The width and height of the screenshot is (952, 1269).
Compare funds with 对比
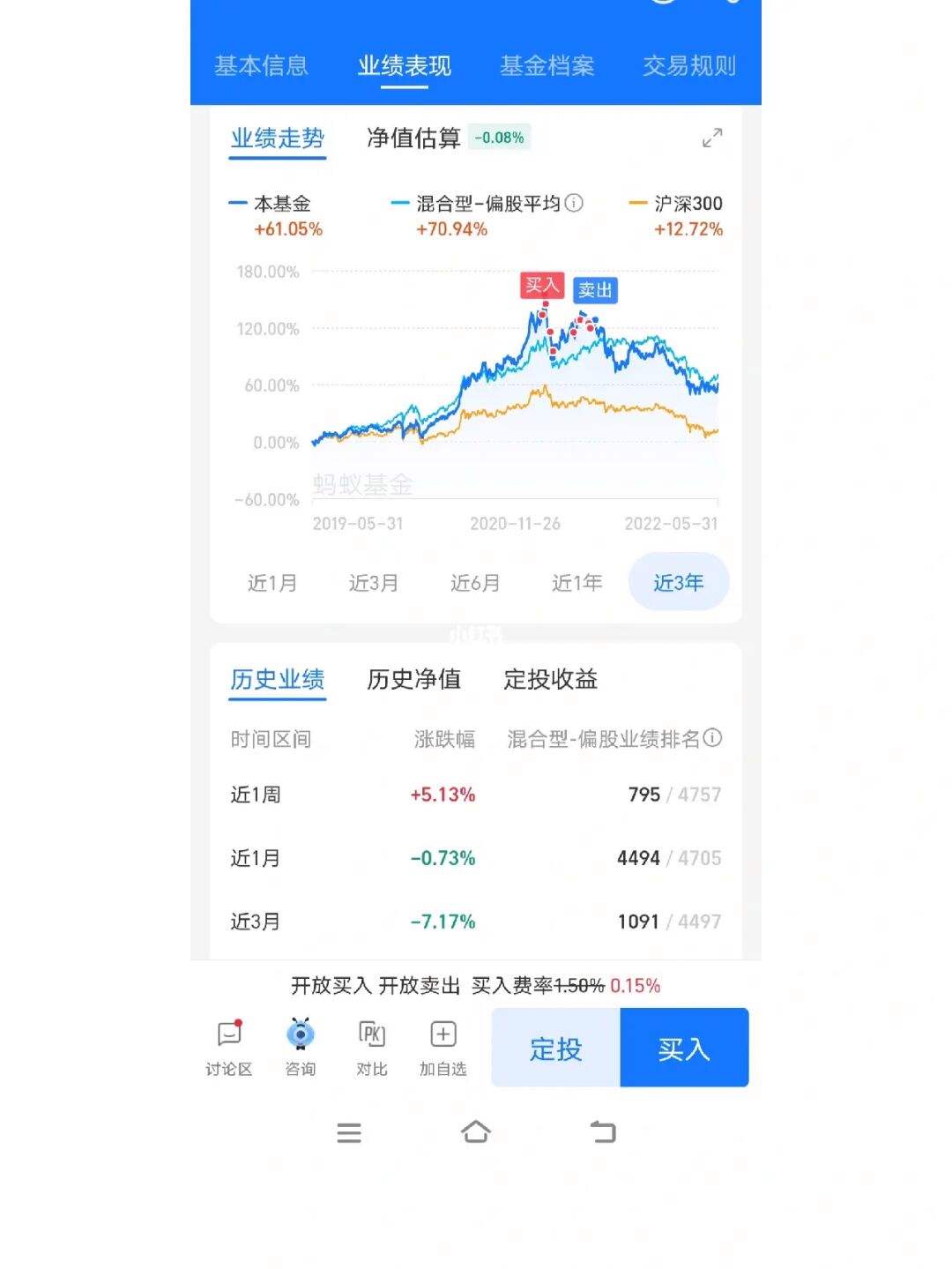372,1048
